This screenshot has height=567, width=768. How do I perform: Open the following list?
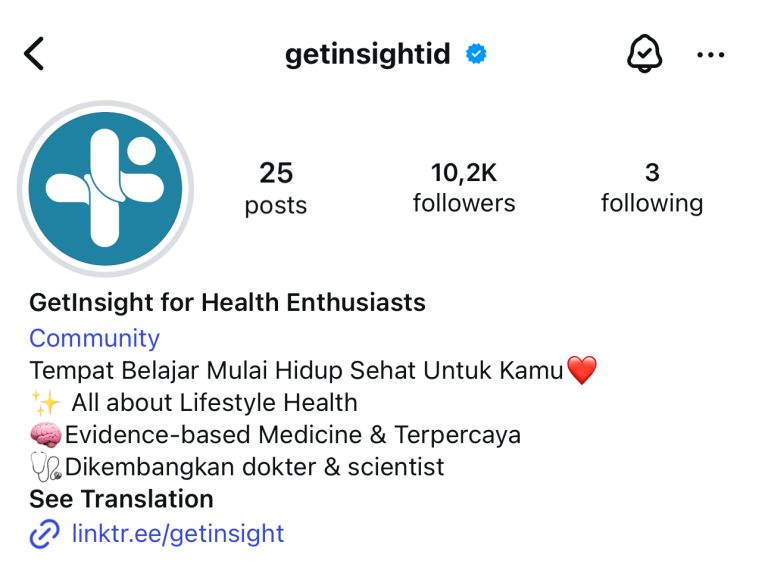(x=651, y=187)
